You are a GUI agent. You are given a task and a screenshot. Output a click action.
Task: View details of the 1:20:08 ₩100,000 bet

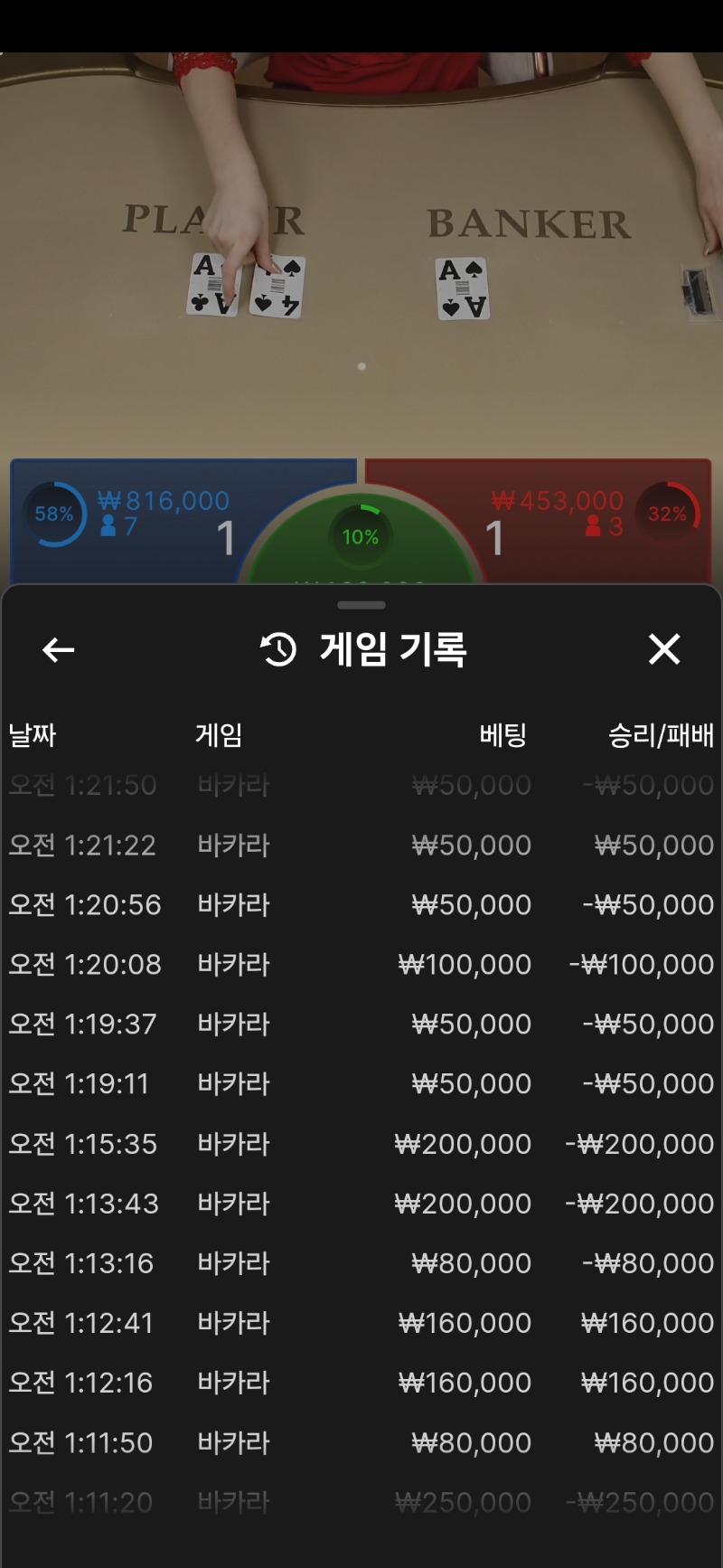tap(361, 965)
